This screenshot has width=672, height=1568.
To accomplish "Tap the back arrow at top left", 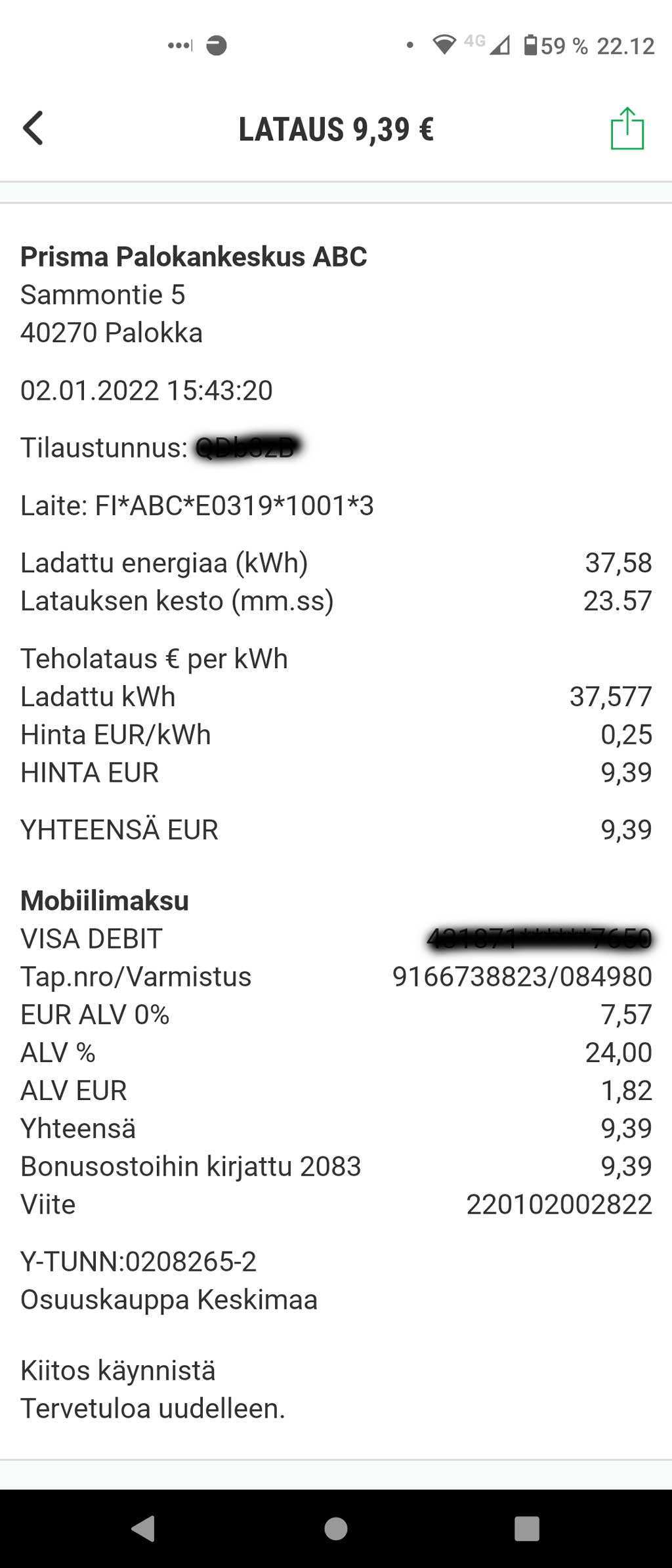I will [x=34, y=129].
